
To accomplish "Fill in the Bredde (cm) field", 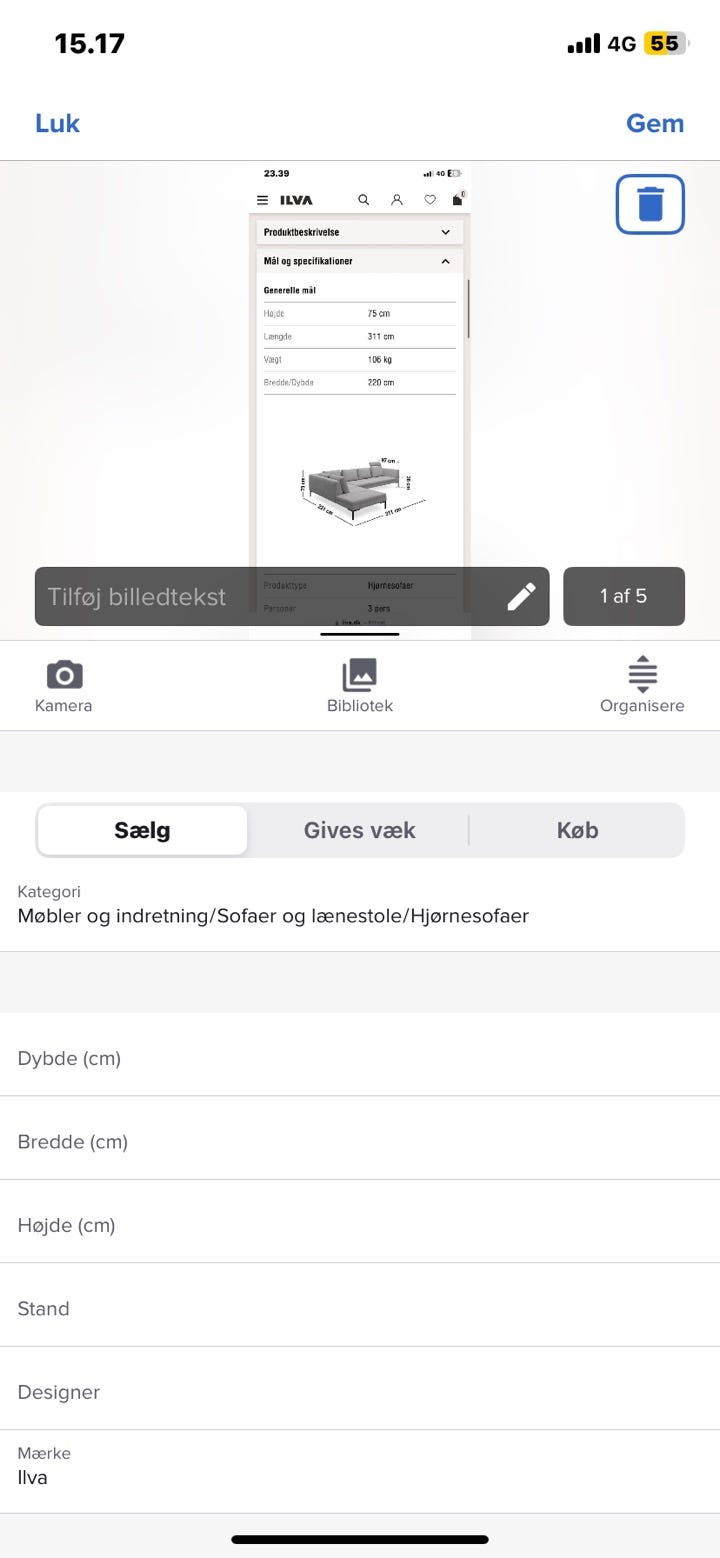I will point(360,1141).
